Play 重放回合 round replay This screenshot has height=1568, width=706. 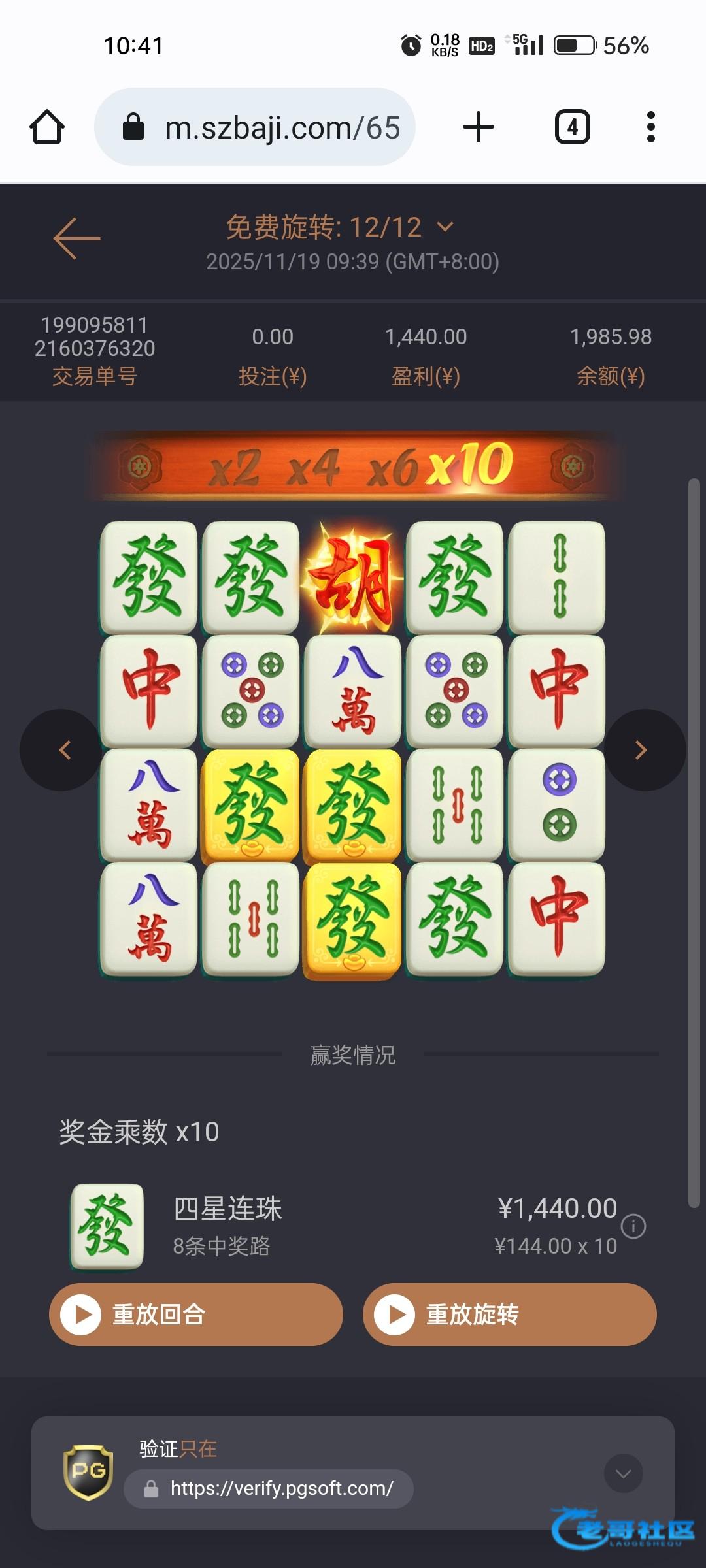196,1314
